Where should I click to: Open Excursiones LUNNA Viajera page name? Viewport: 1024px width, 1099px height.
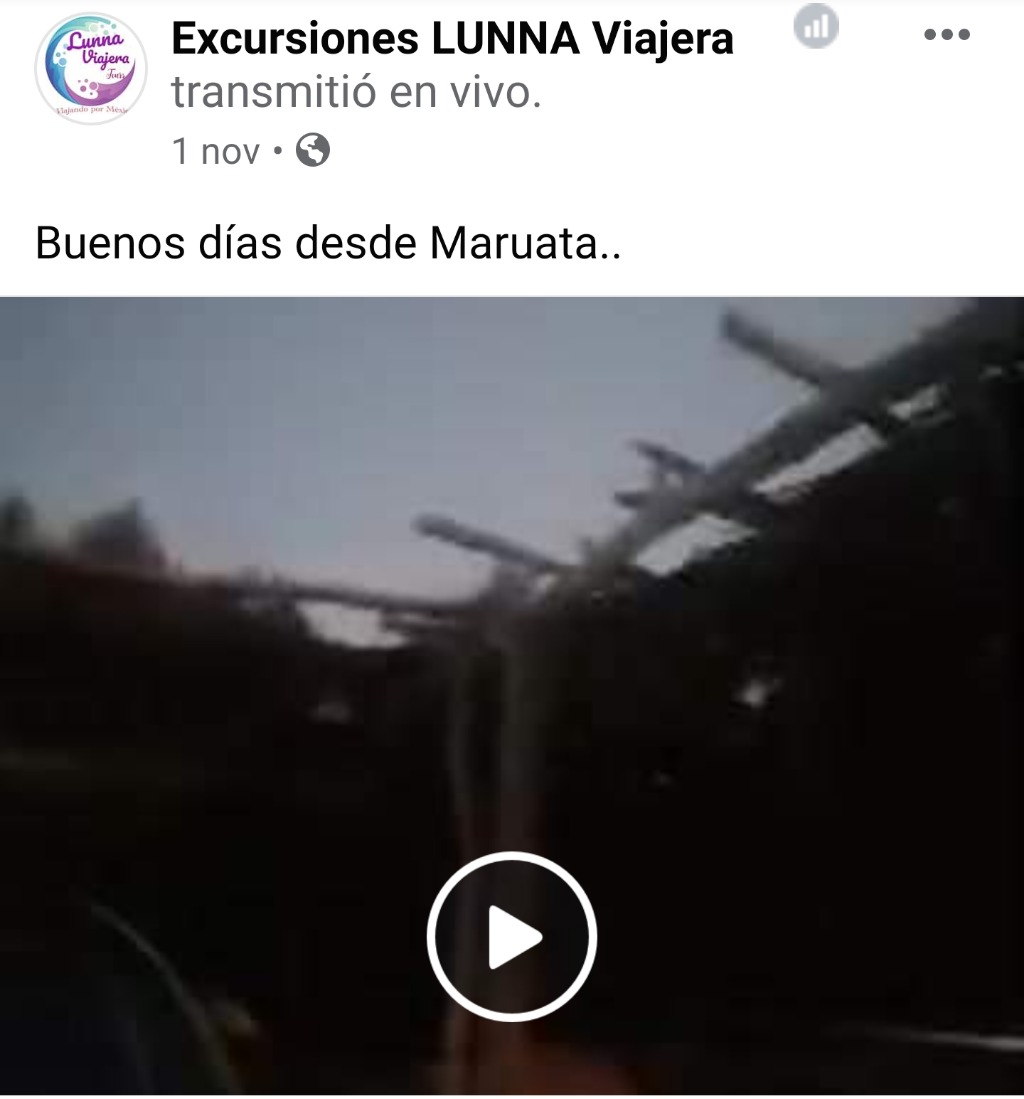pos(452,39)
